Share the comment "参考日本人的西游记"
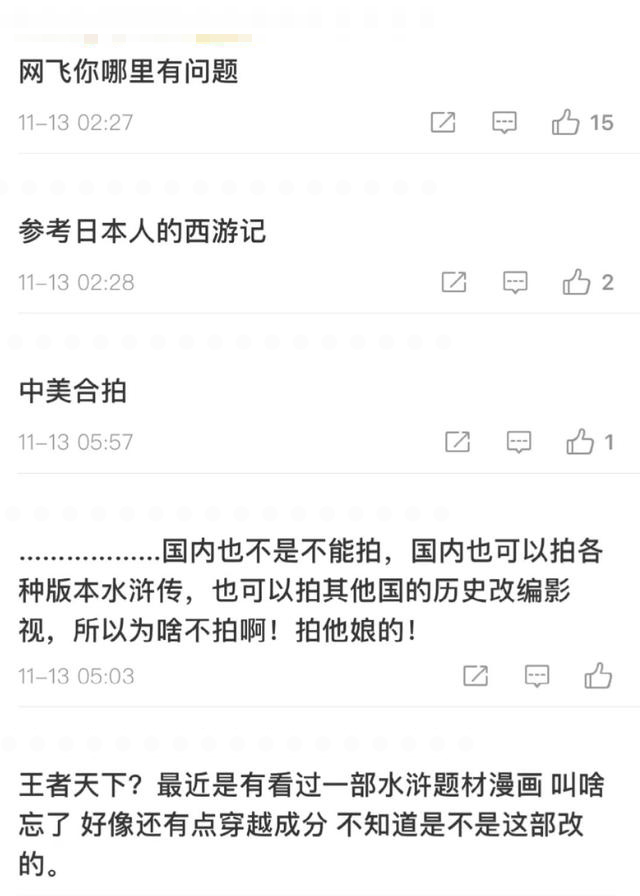640x896 pixels. click(x=454, y=282)
